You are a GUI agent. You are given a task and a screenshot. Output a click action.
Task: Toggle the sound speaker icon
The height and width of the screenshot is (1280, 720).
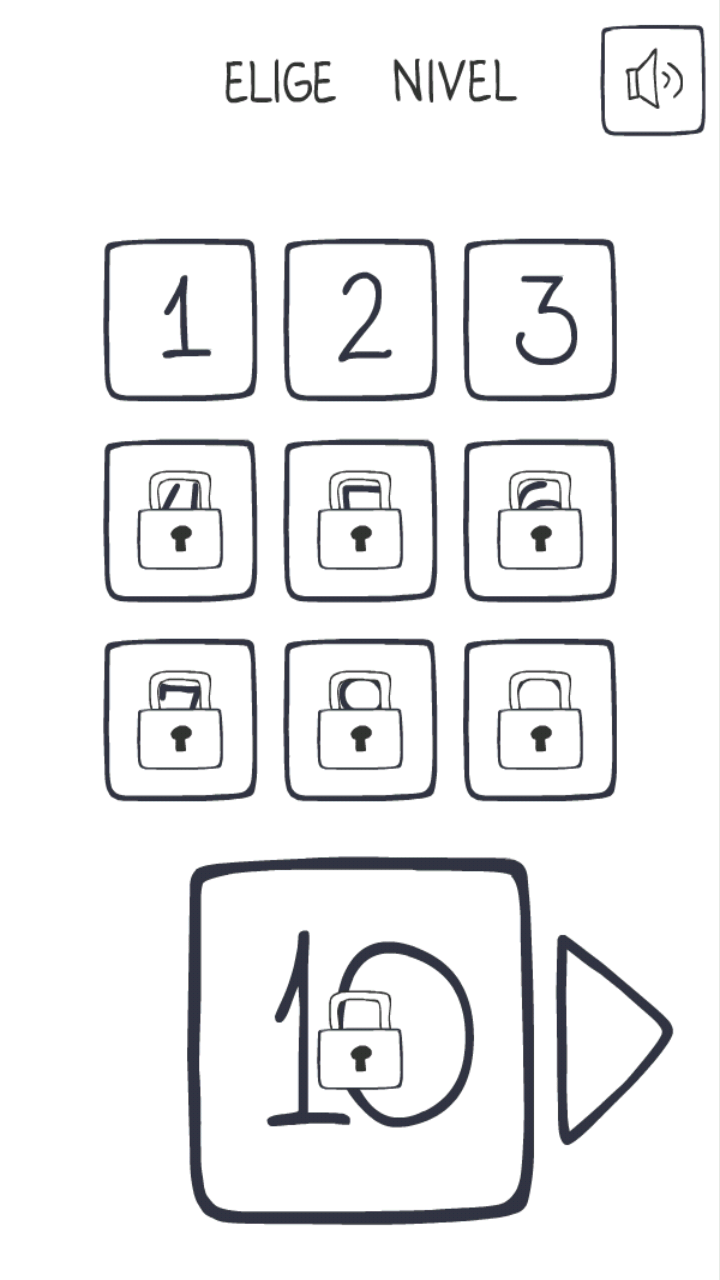coord(653,80)
